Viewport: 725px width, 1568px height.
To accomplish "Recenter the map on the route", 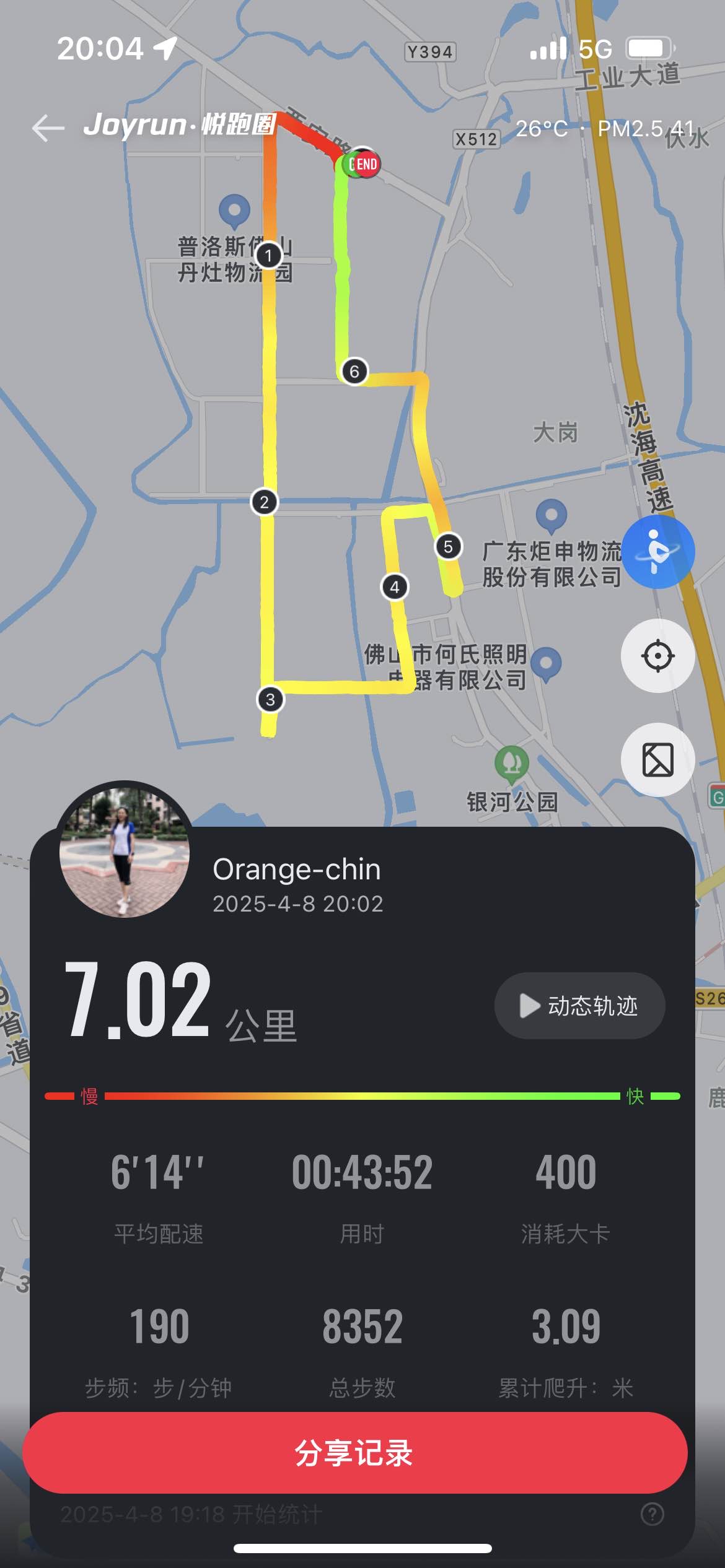I will (x=657, y=656).
